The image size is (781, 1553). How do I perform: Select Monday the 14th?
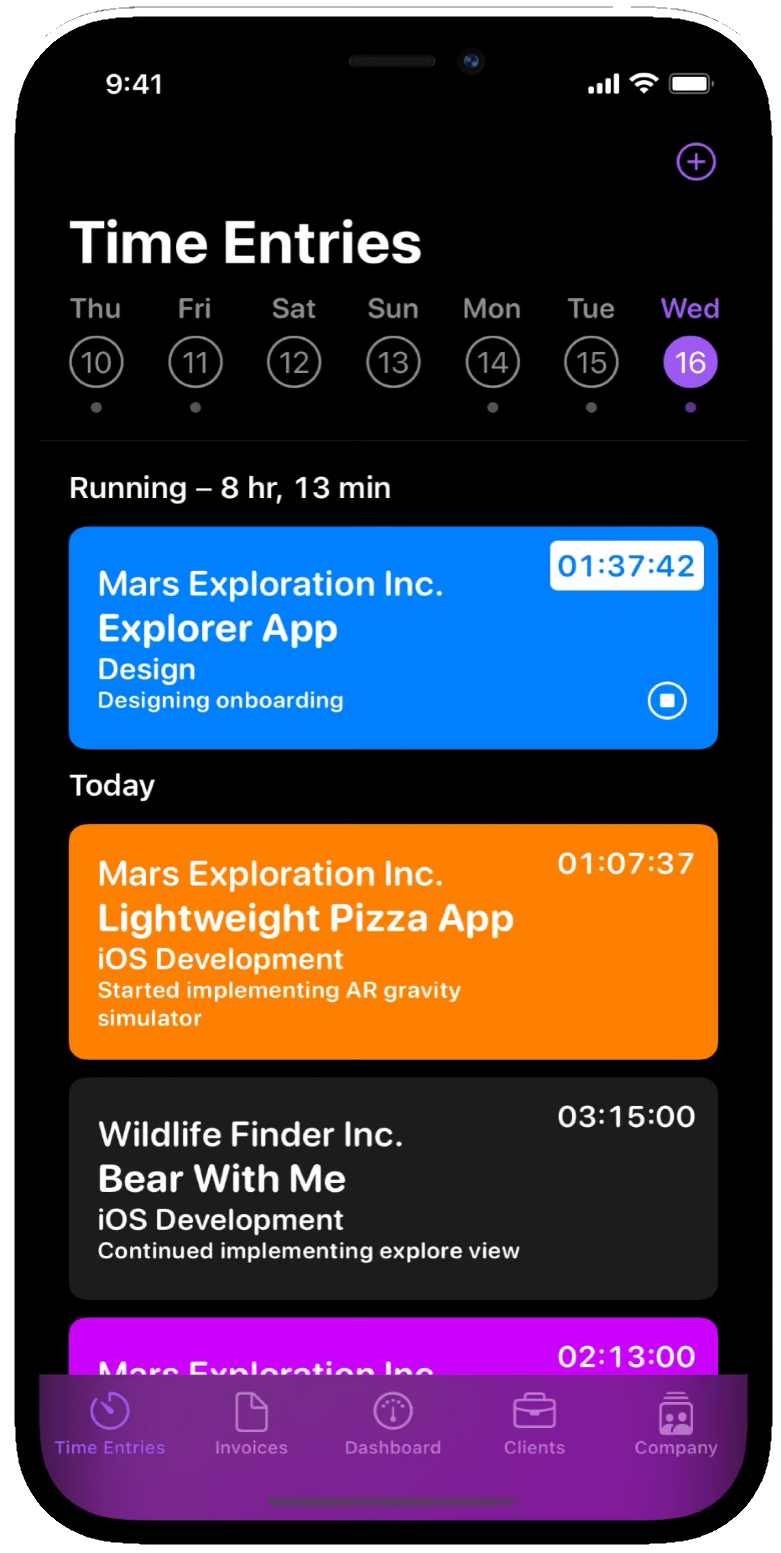pos(492,362)
